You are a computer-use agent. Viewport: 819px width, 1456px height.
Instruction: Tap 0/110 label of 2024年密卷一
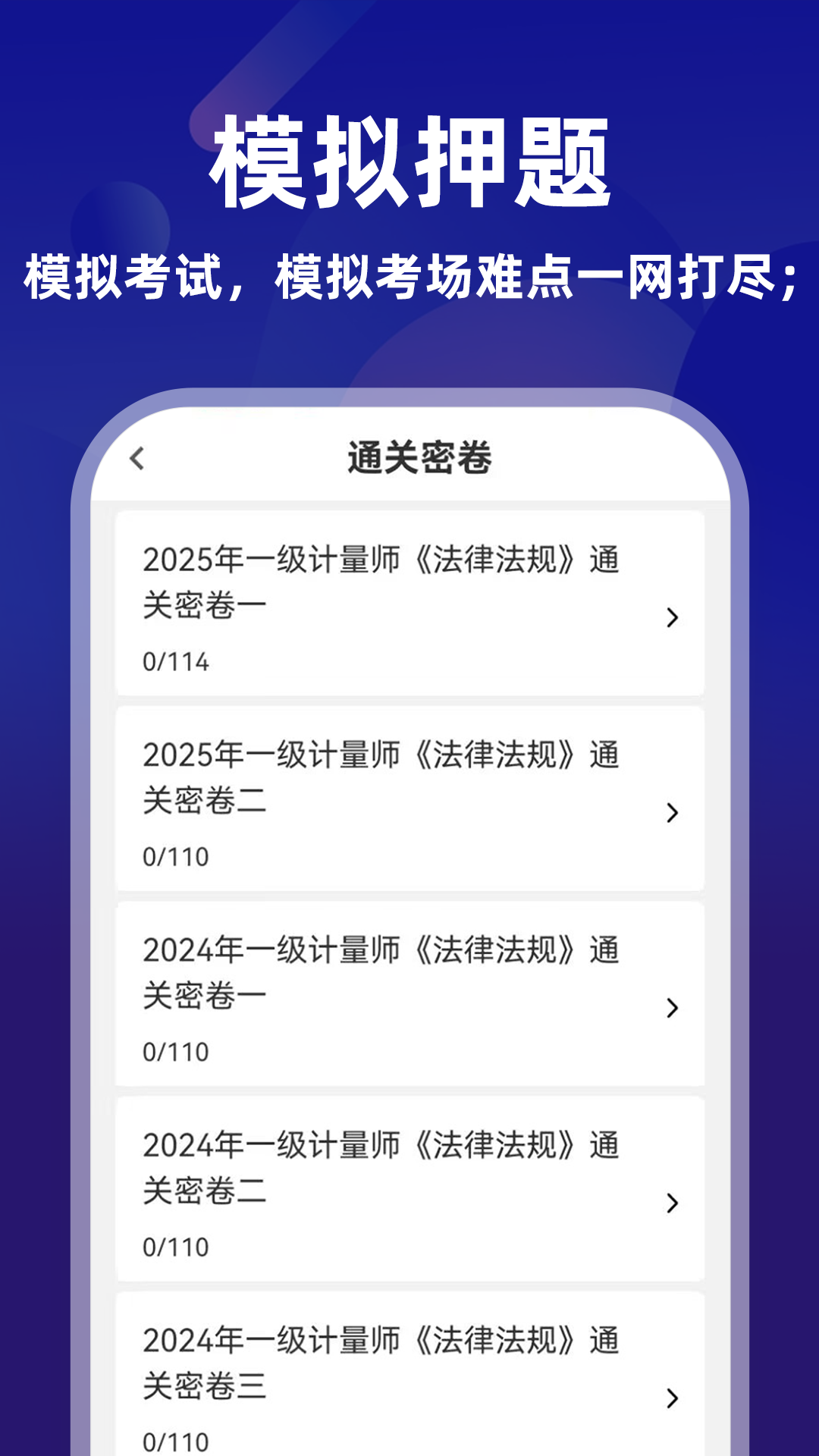point(176,1050)
